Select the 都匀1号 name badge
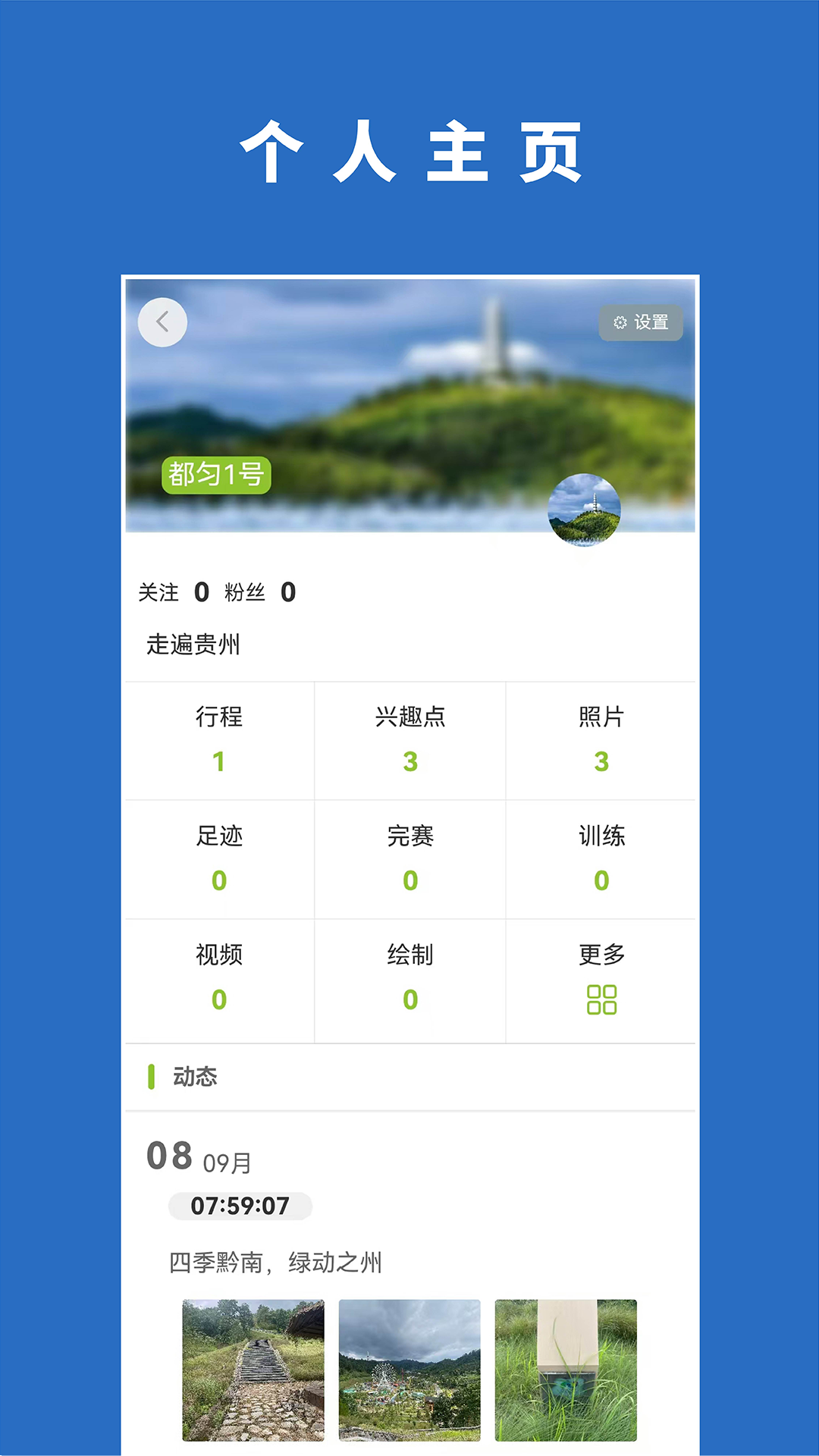Screen dimensions: 819x1456 pyautogui.click(x=216, y=477)
